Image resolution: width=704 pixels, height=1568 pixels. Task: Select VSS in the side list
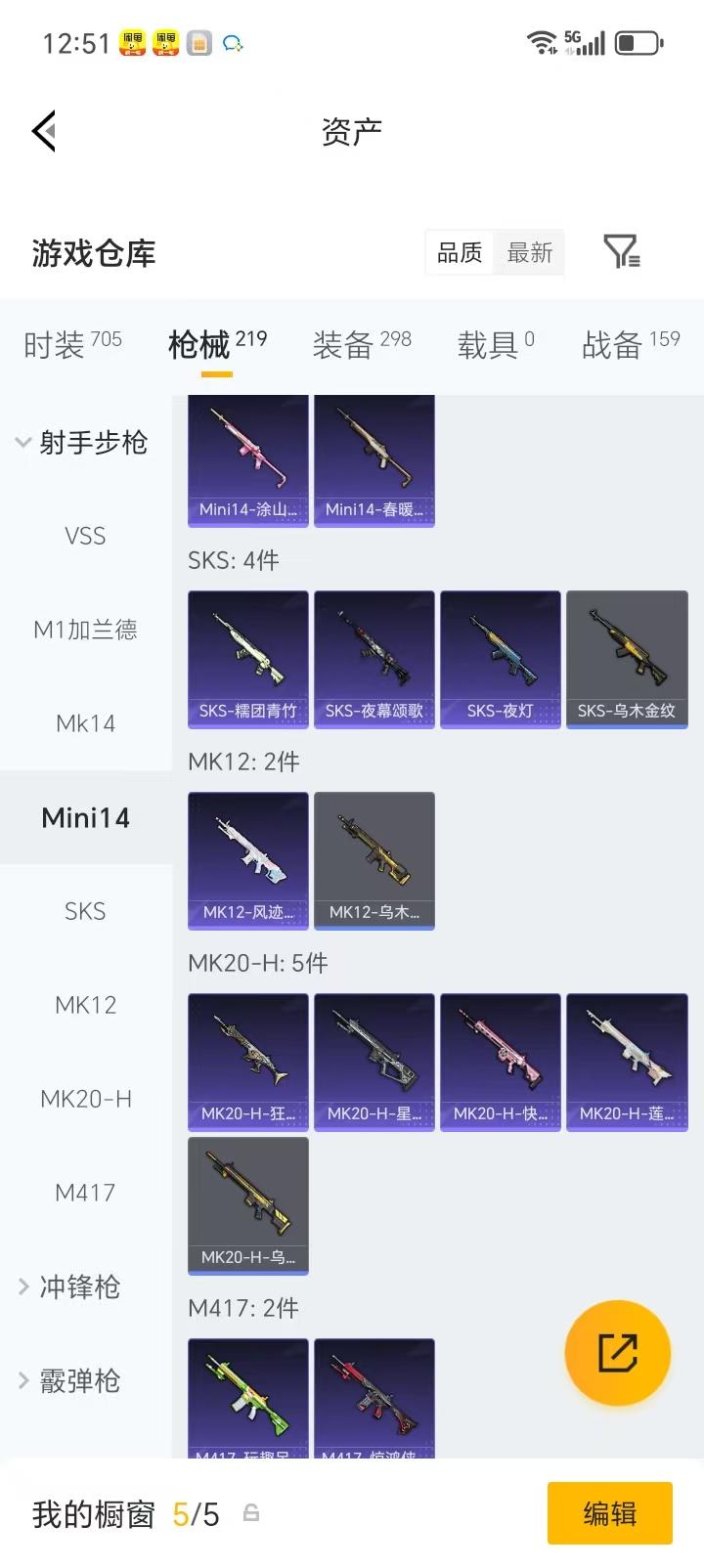pos(85,536)
